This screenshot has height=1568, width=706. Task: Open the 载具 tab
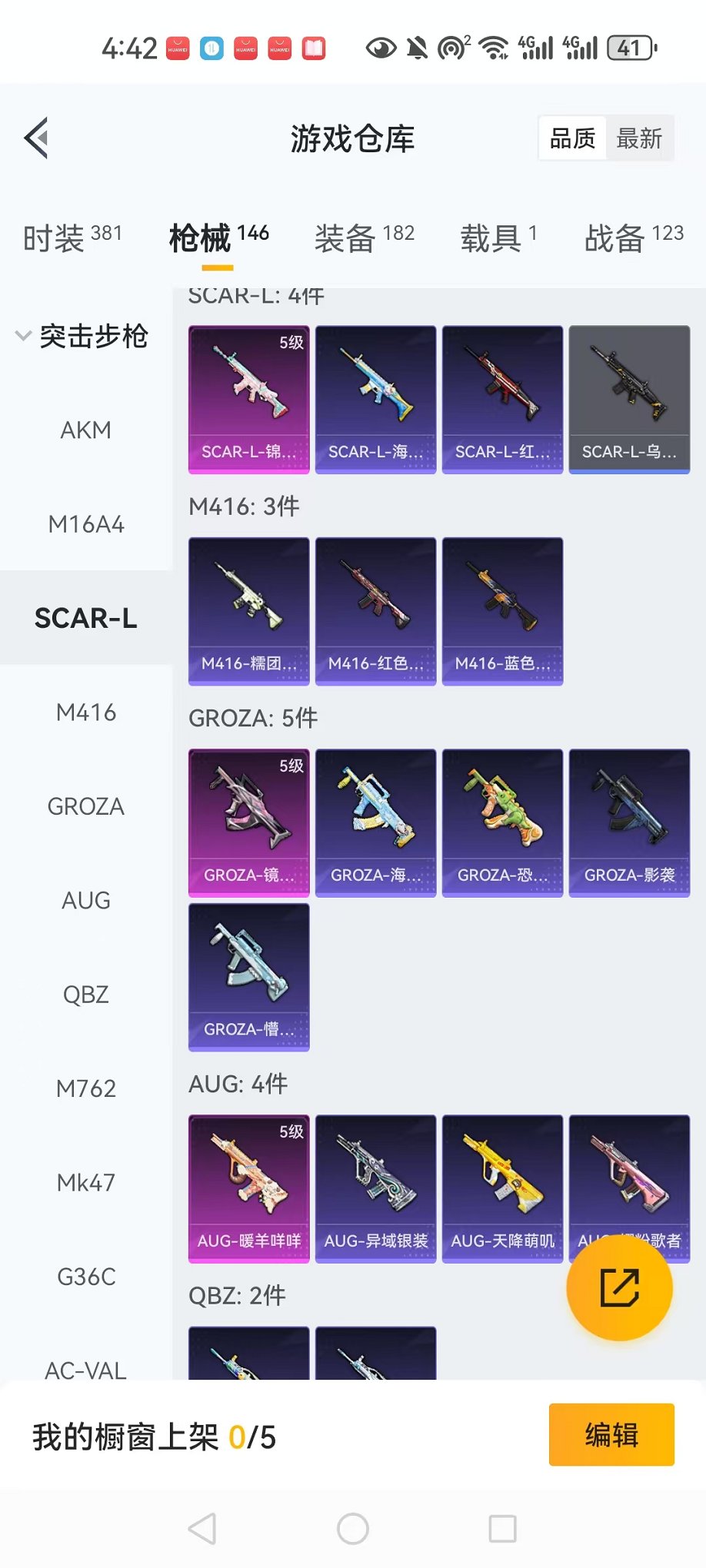(498, 238)
